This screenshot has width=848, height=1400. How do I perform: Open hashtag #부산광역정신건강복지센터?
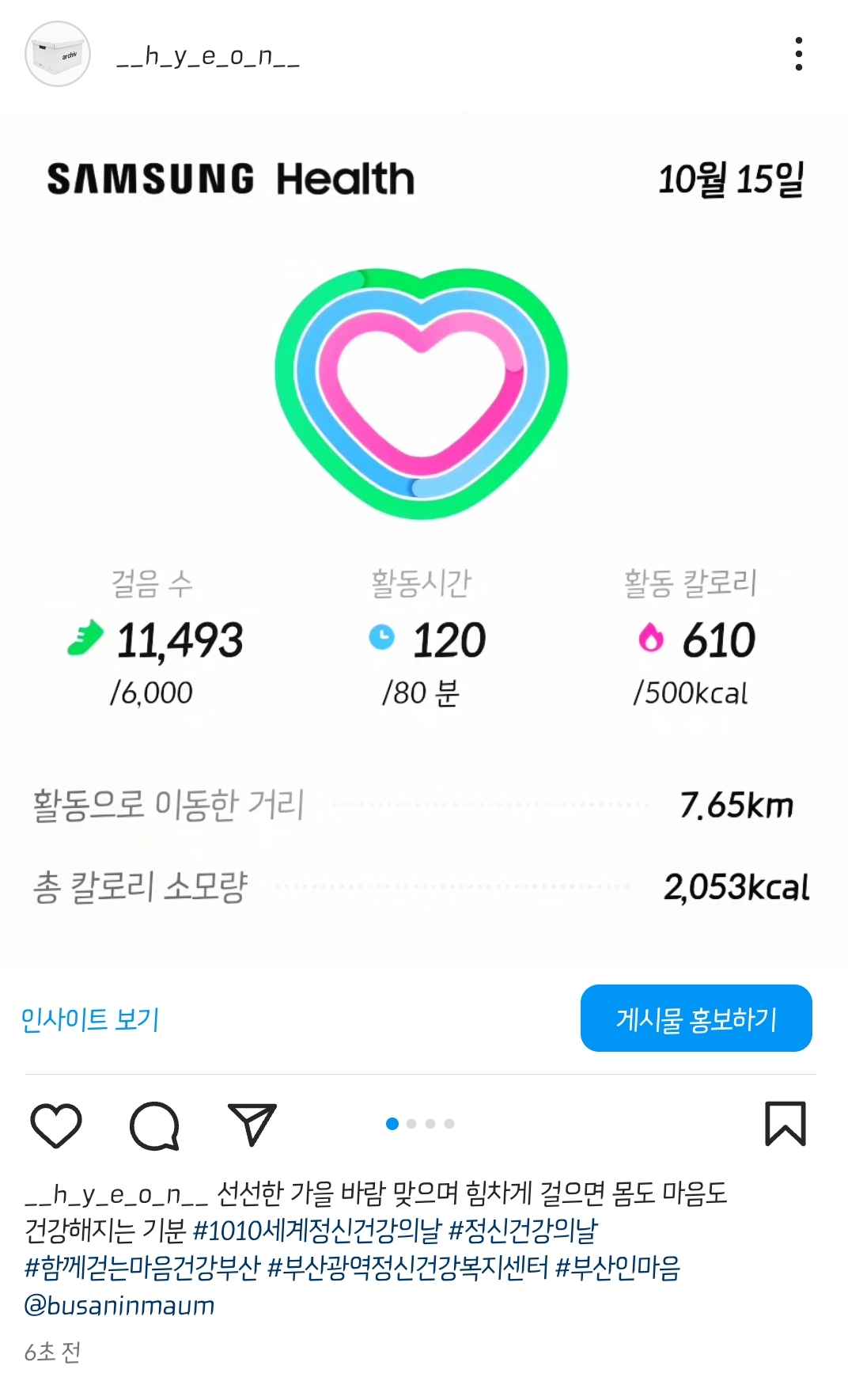pyautogui.click(x=407, y=1268)
